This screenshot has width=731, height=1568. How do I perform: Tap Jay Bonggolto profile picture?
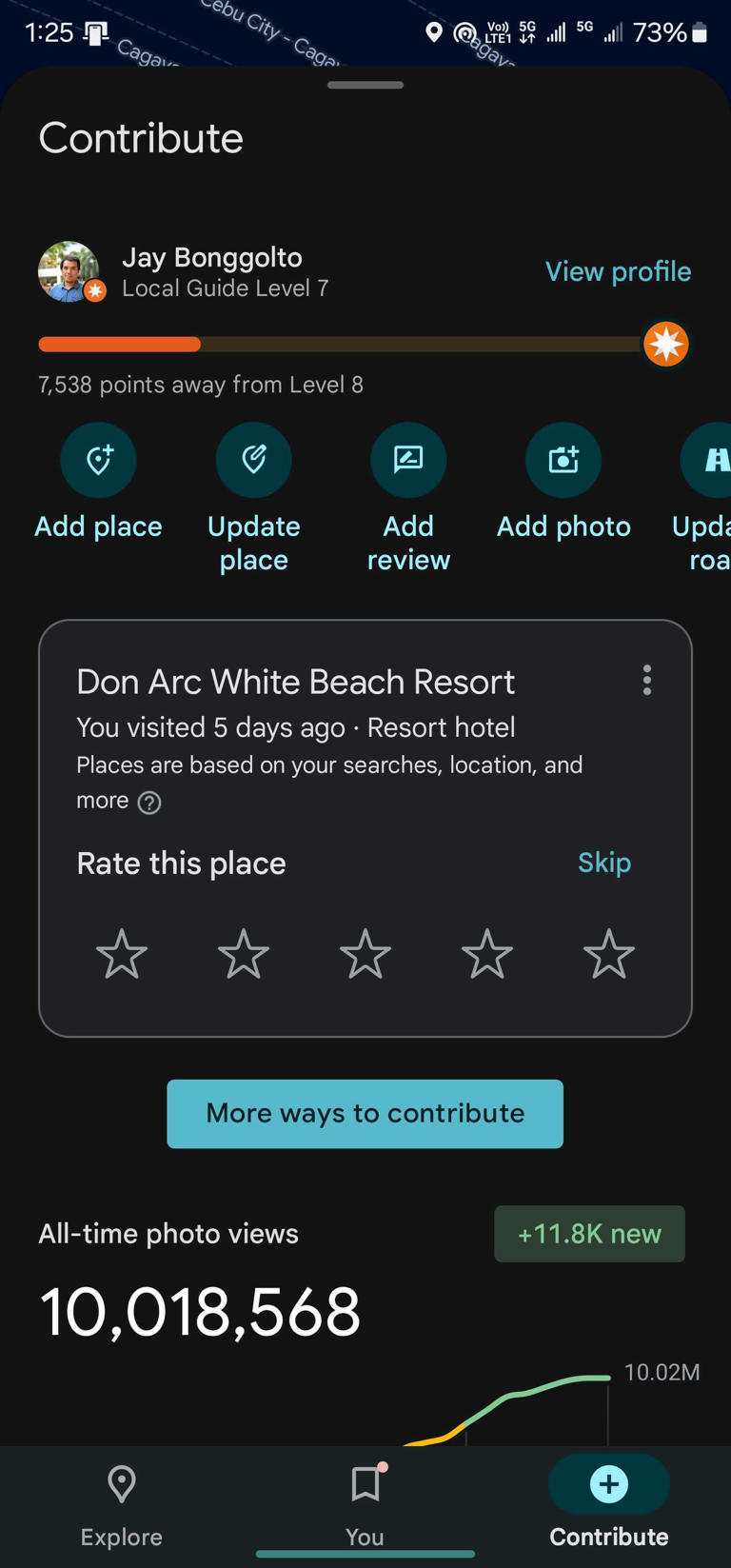pos(69,271)
